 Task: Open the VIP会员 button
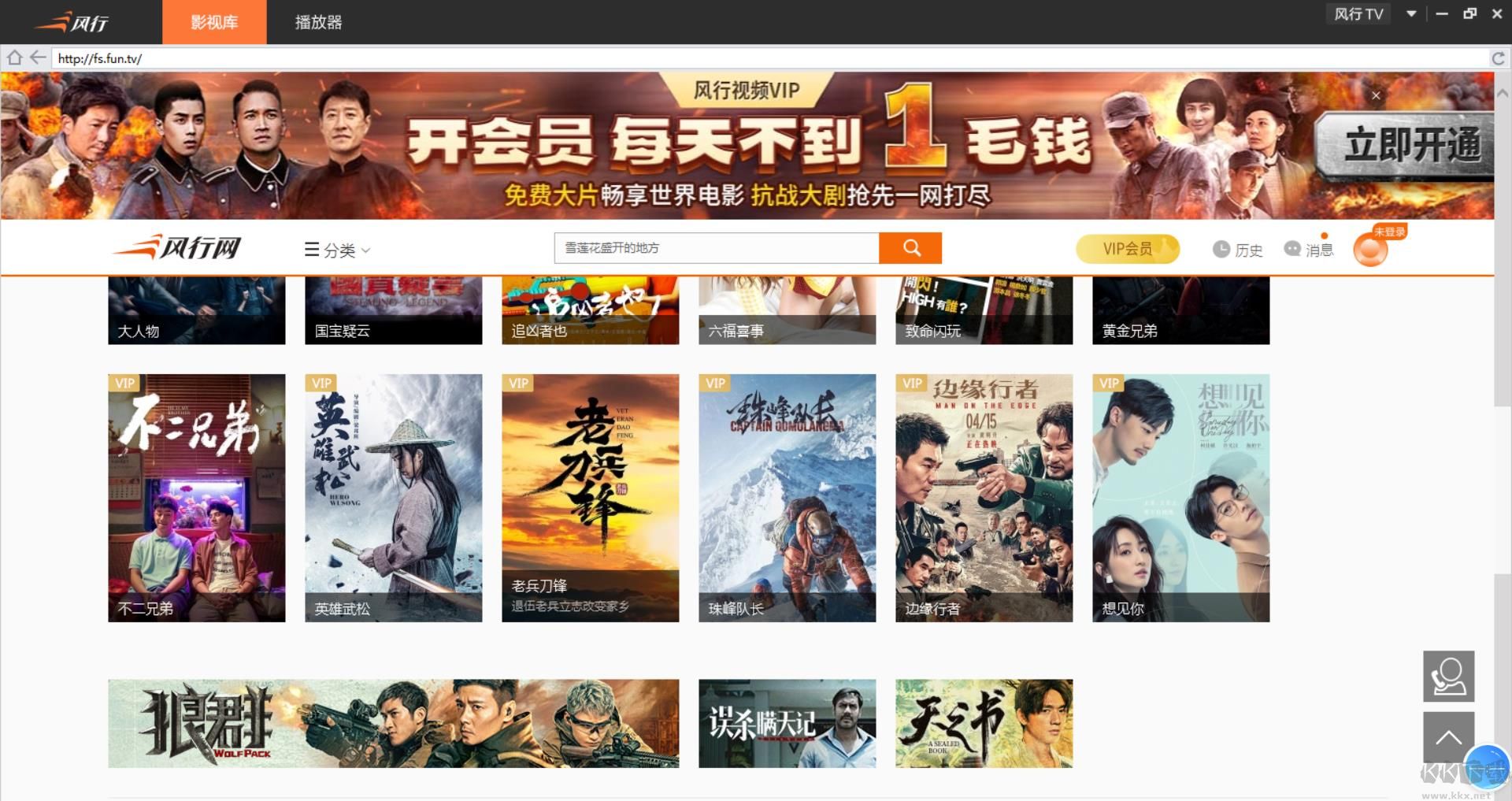coord(1127,249)
